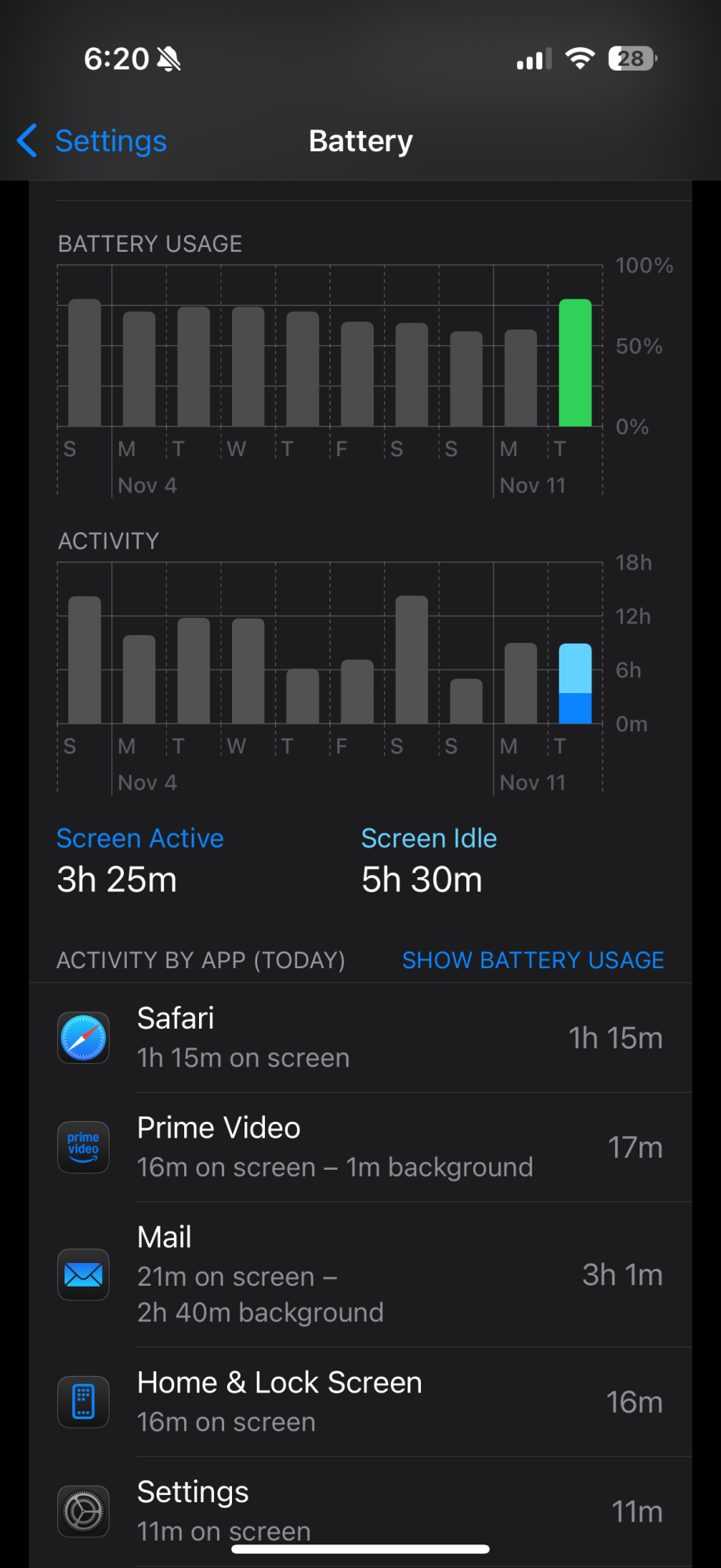The height and width of the screenshot is (1568, 721).
Task: Select today's green battery usage bar
Action: click(x=574, y=363)
